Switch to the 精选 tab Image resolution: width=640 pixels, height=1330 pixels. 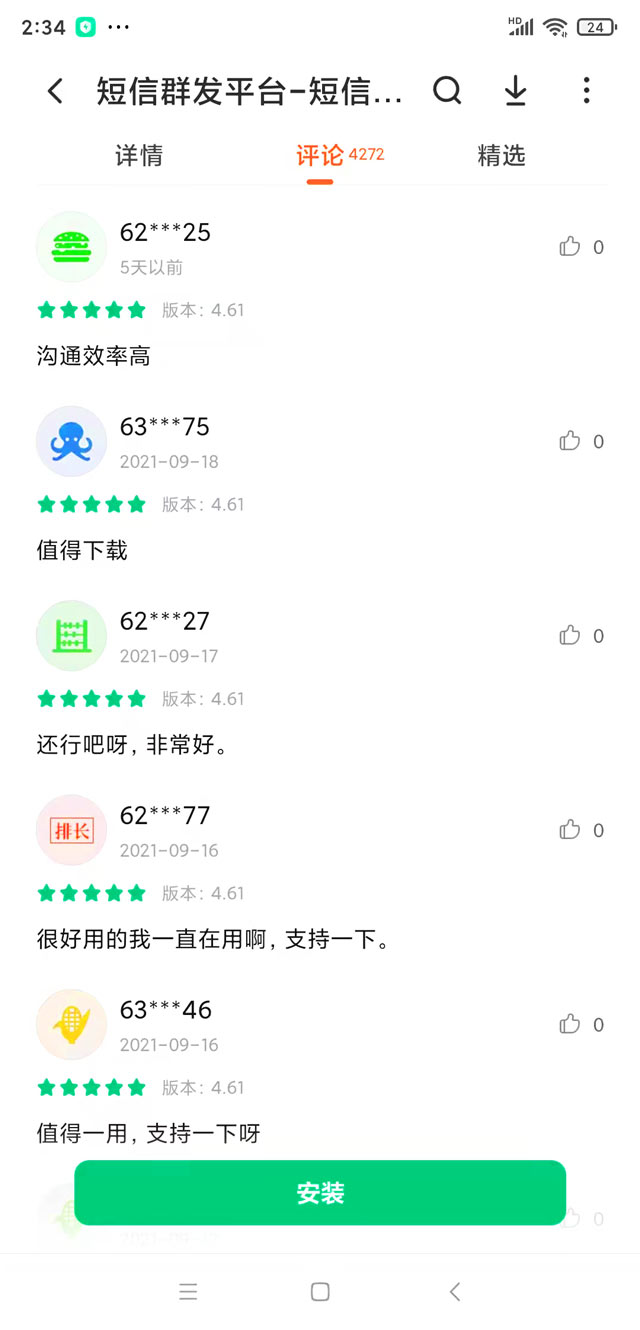tap(501, 156)
